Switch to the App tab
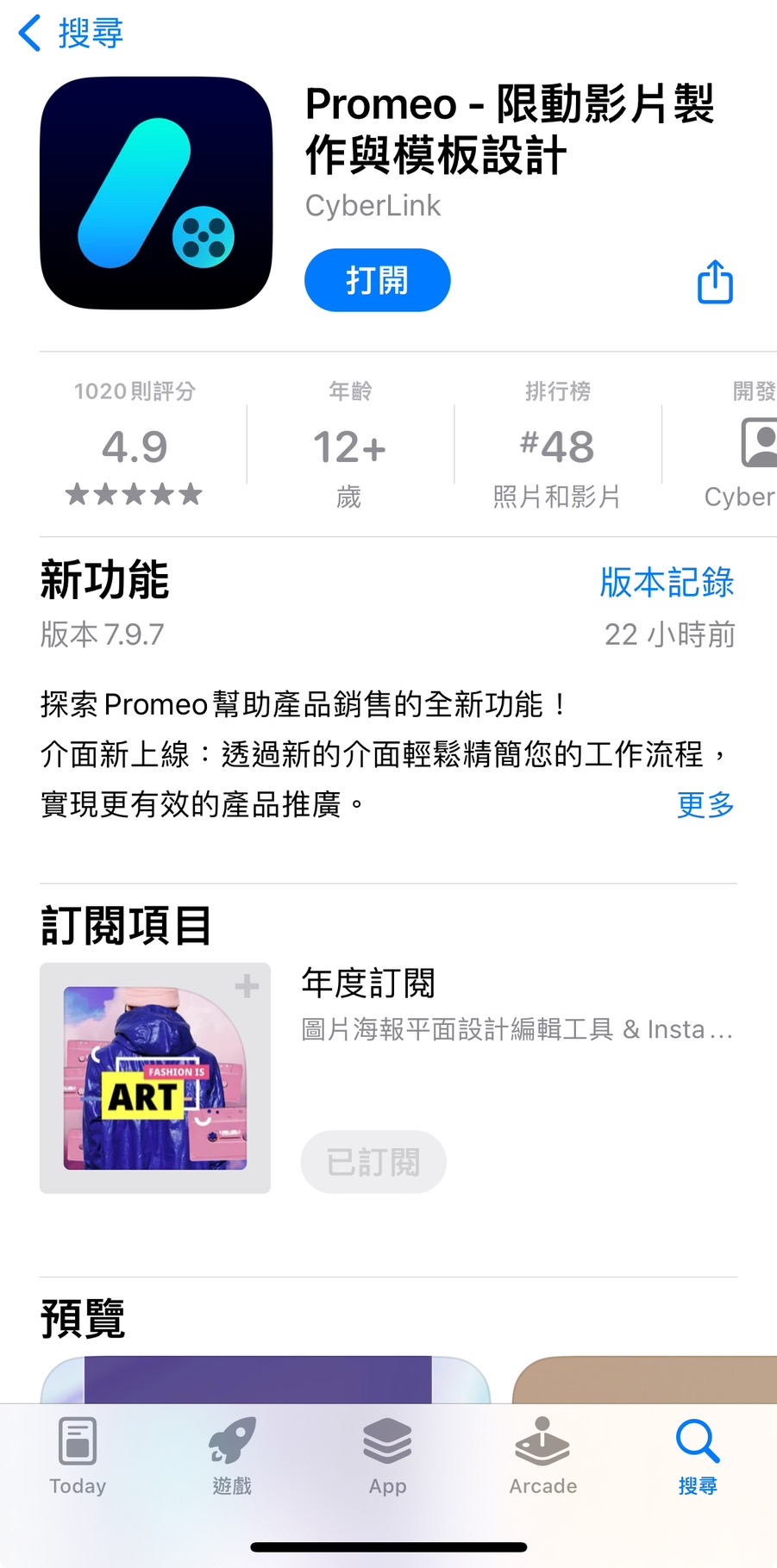The width and height of the screenshot is (777, 1568). 387,1455
